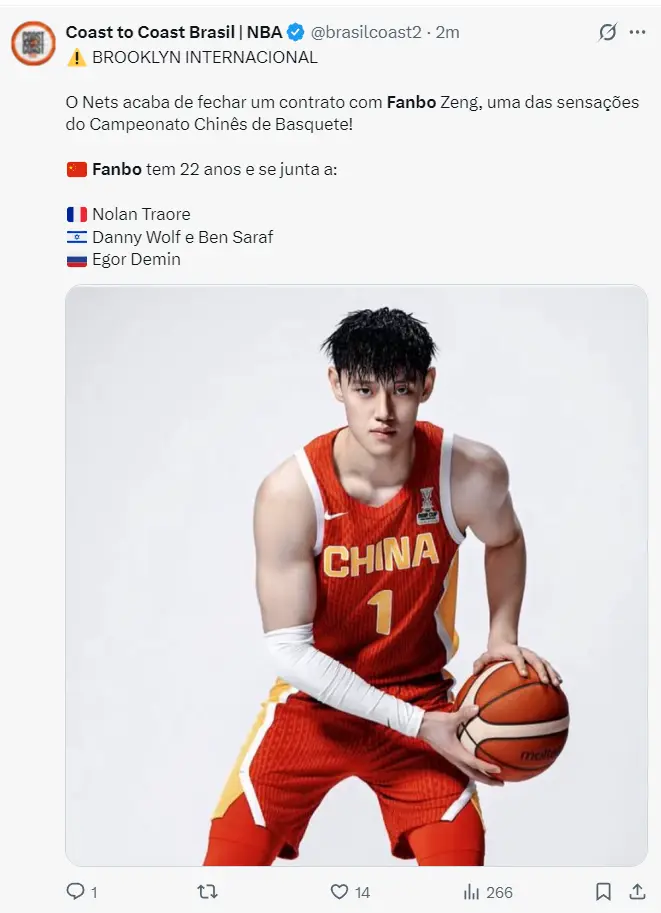Reply to the Brooklyn Internacional post
The width and height of the screenshot is (661, 913).
point(76,891)
